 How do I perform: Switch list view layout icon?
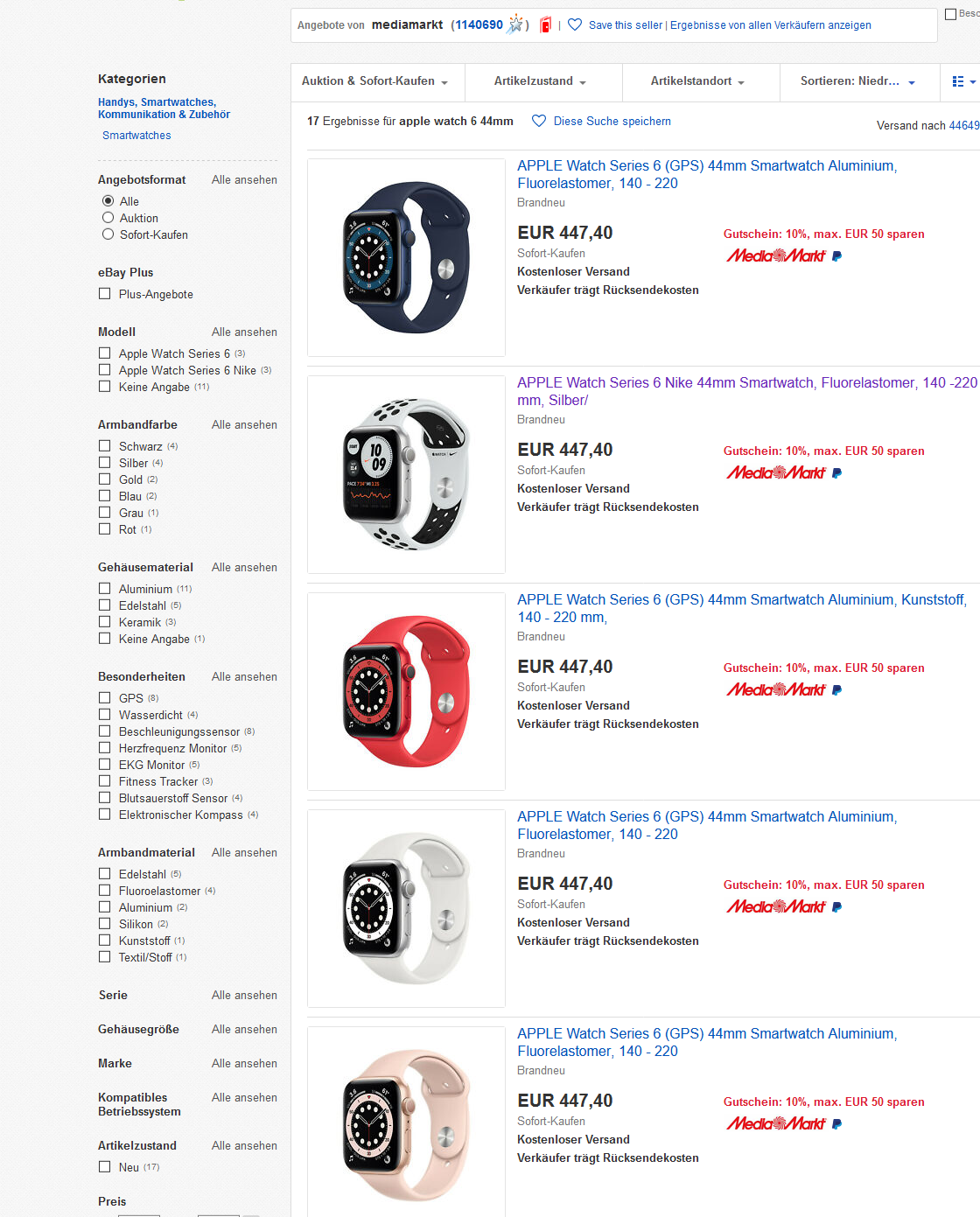pyautogui.click(x=962, y=81)
